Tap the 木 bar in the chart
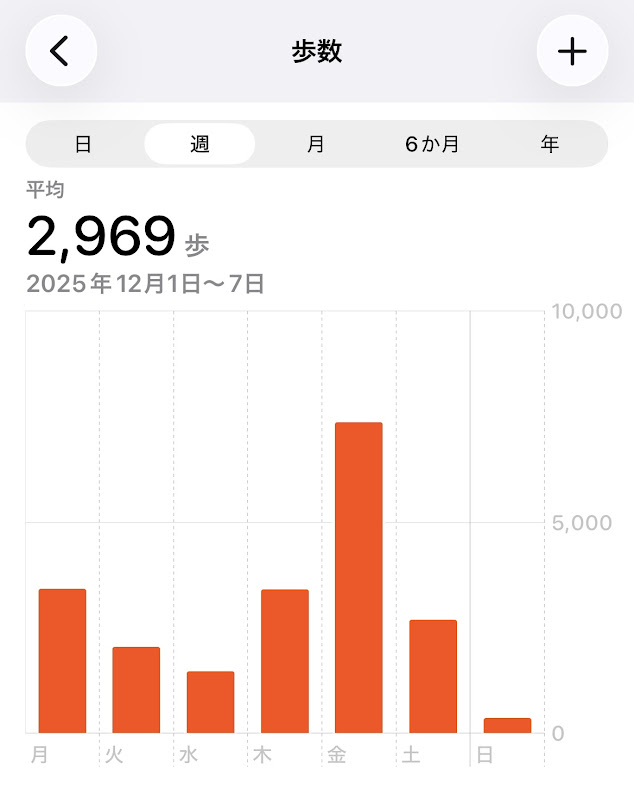The width and height of the screenshot is (634, 795). pos(284,661)
